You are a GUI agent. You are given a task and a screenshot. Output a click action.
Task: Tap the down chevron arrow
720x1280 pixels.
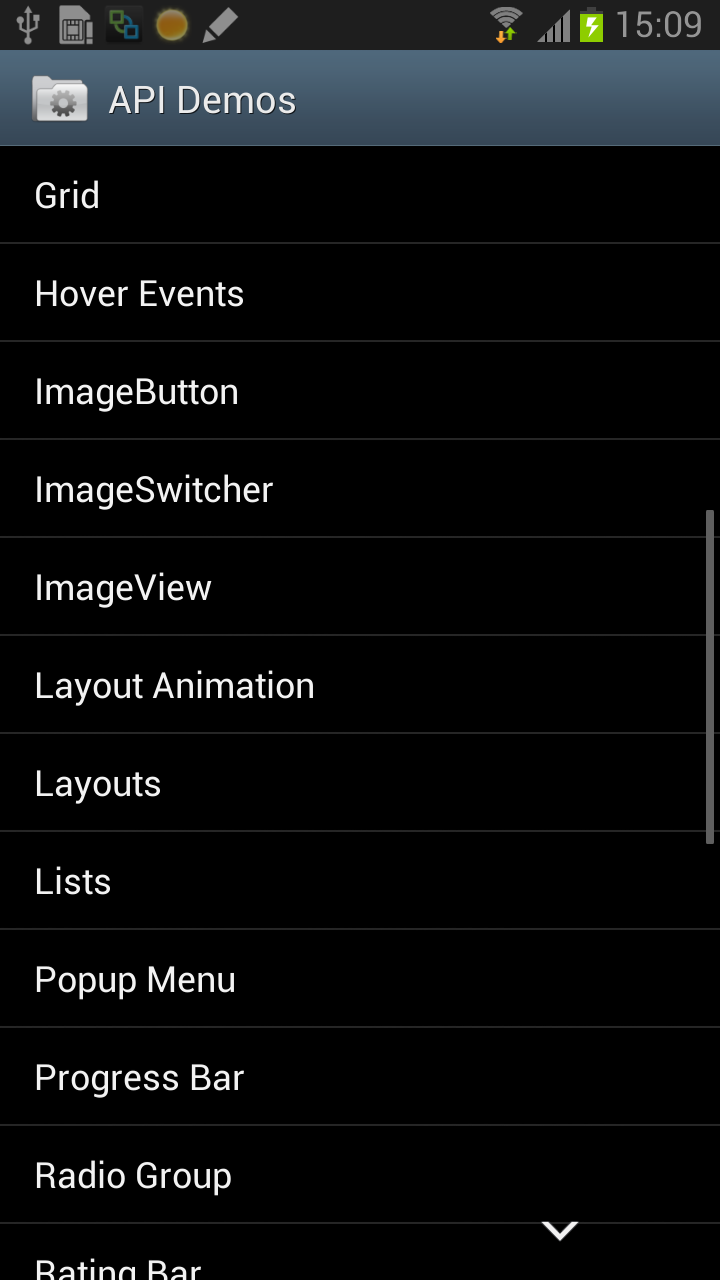(x=560, y=1231)
